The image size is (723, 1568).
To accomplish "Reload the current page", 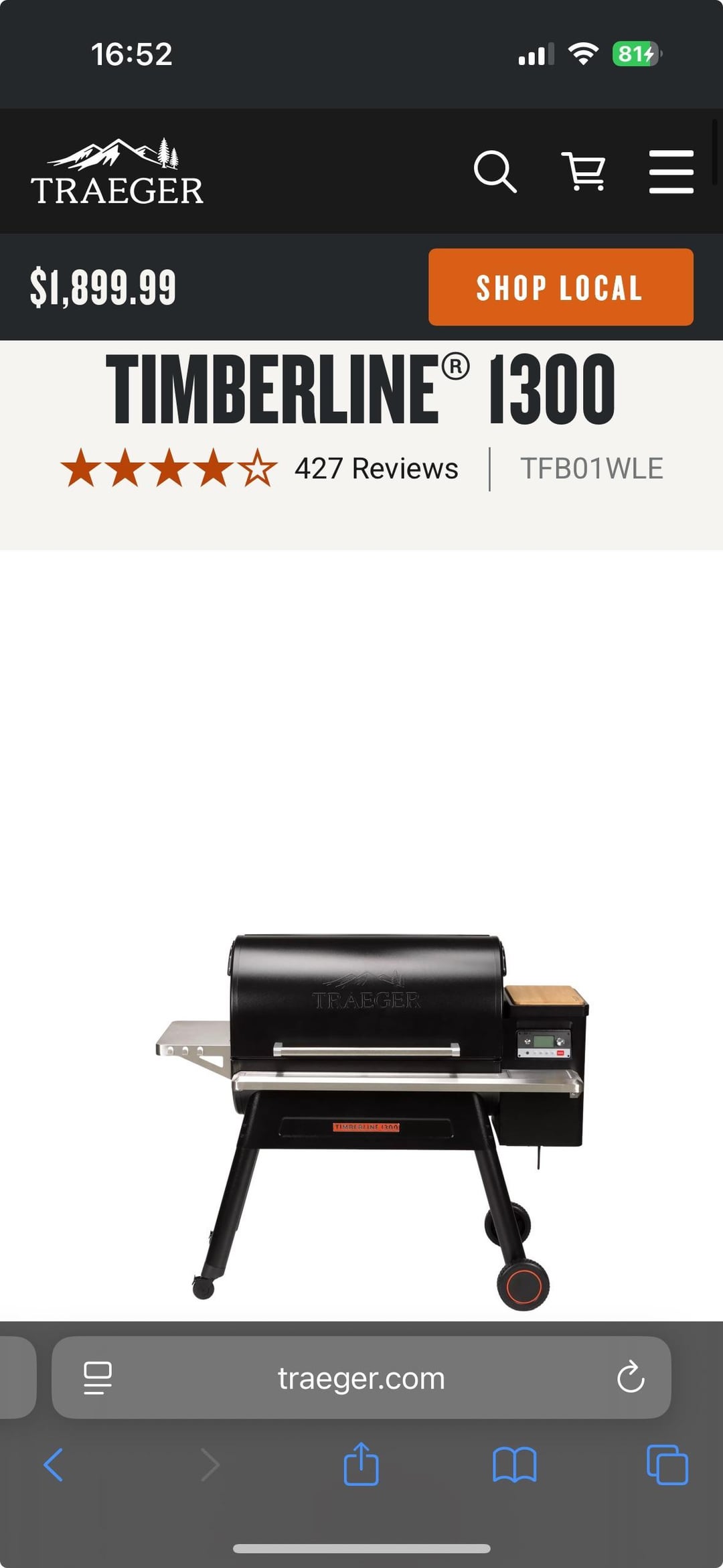I will [630, 1378].
